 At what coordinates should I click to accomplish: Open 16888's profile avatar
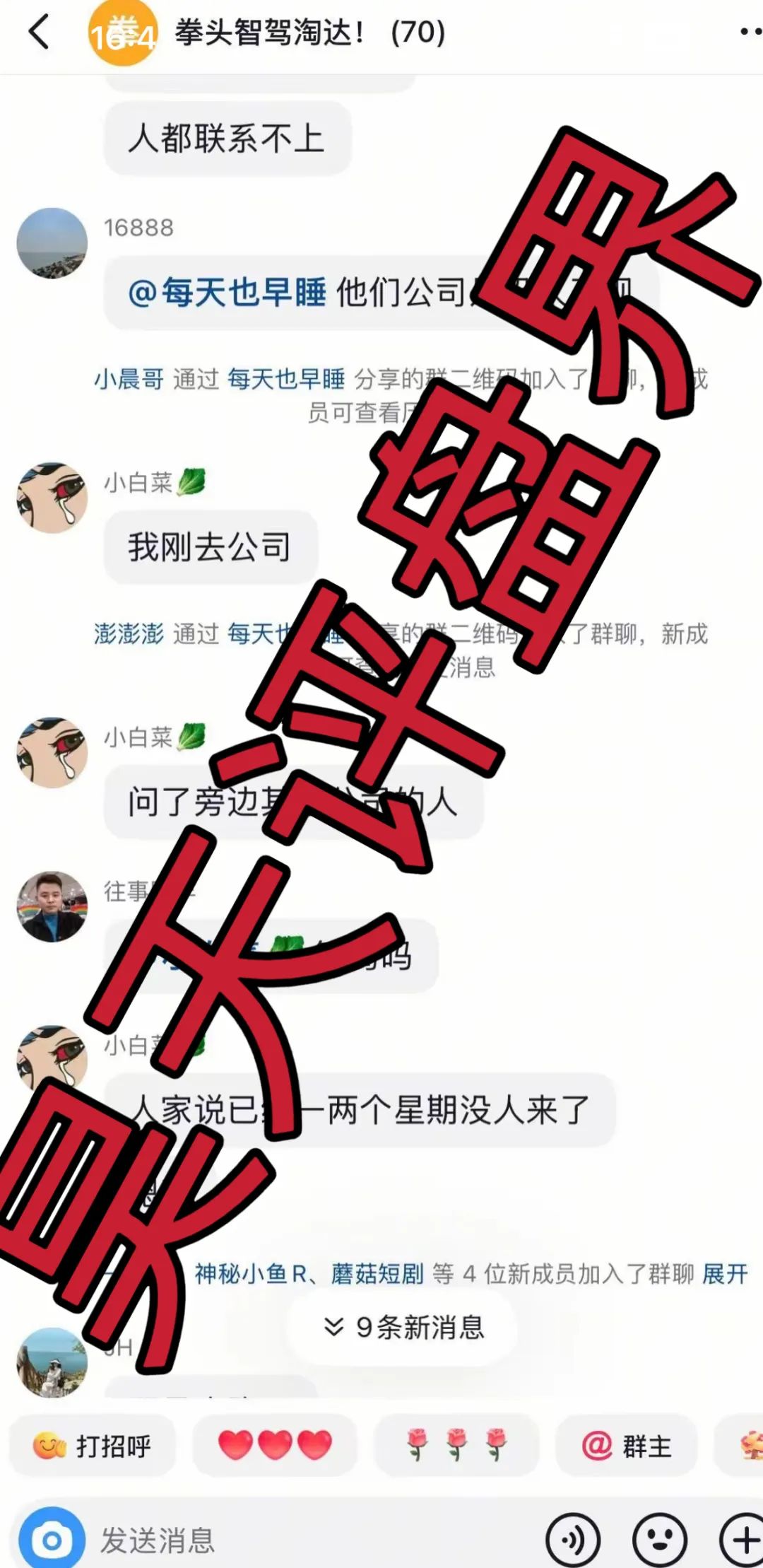pos(52,242)
